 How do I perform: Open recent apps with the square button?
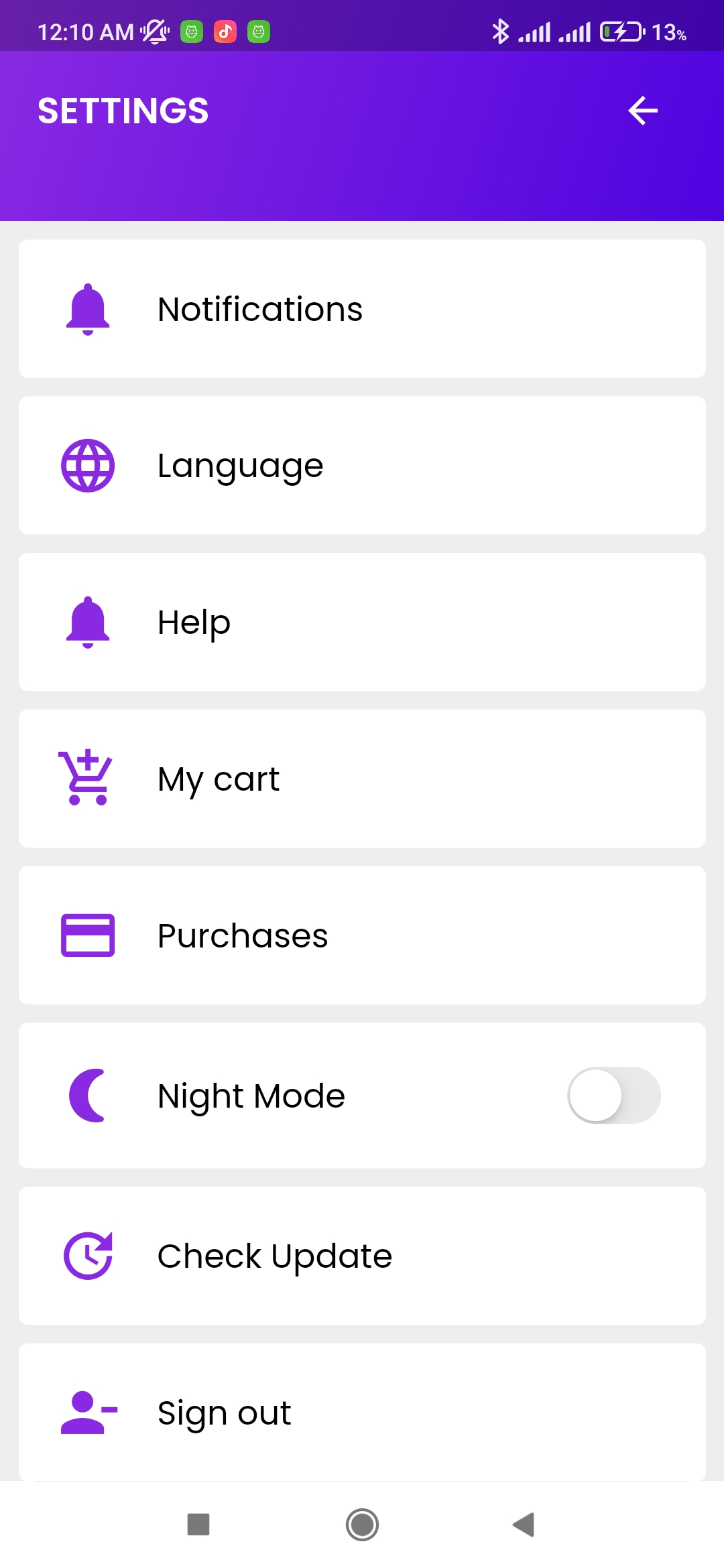pyautogui.click(x=198, y=1525)
